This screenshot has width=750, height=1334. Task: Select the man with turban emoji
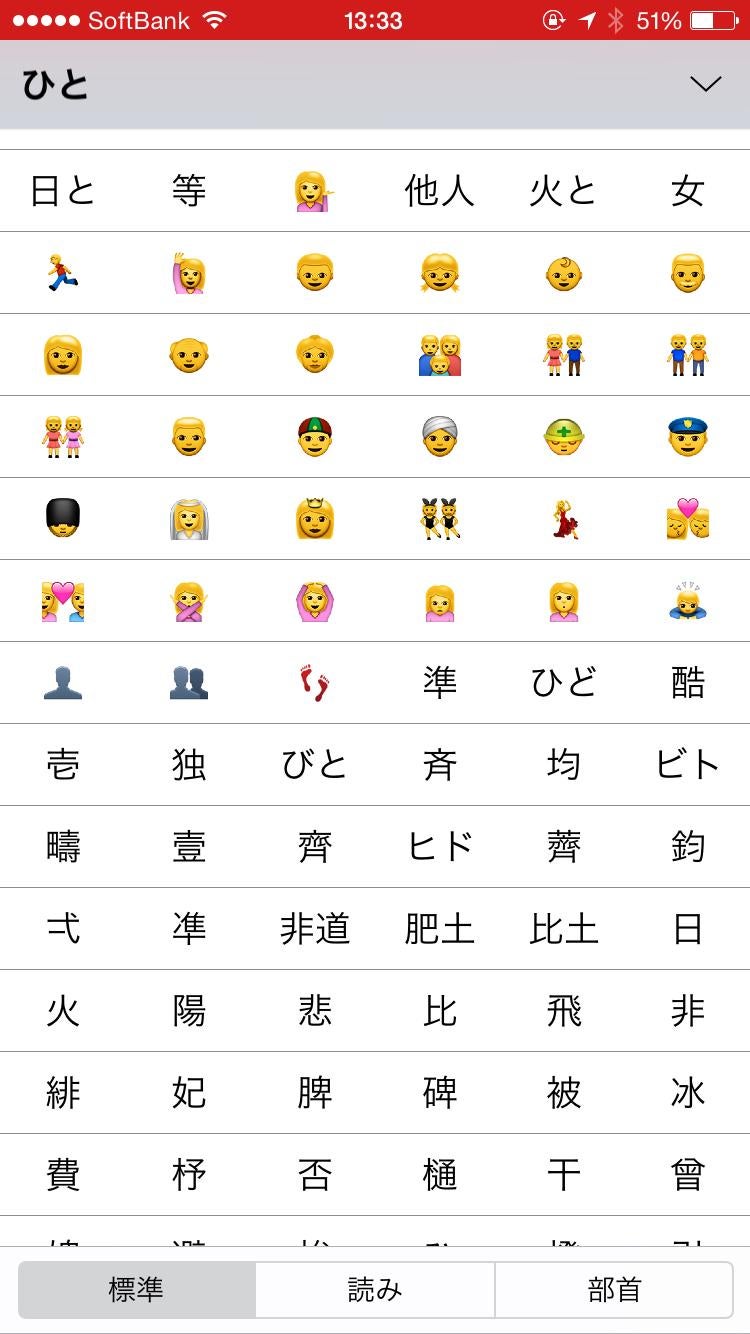tap(438, 436)
